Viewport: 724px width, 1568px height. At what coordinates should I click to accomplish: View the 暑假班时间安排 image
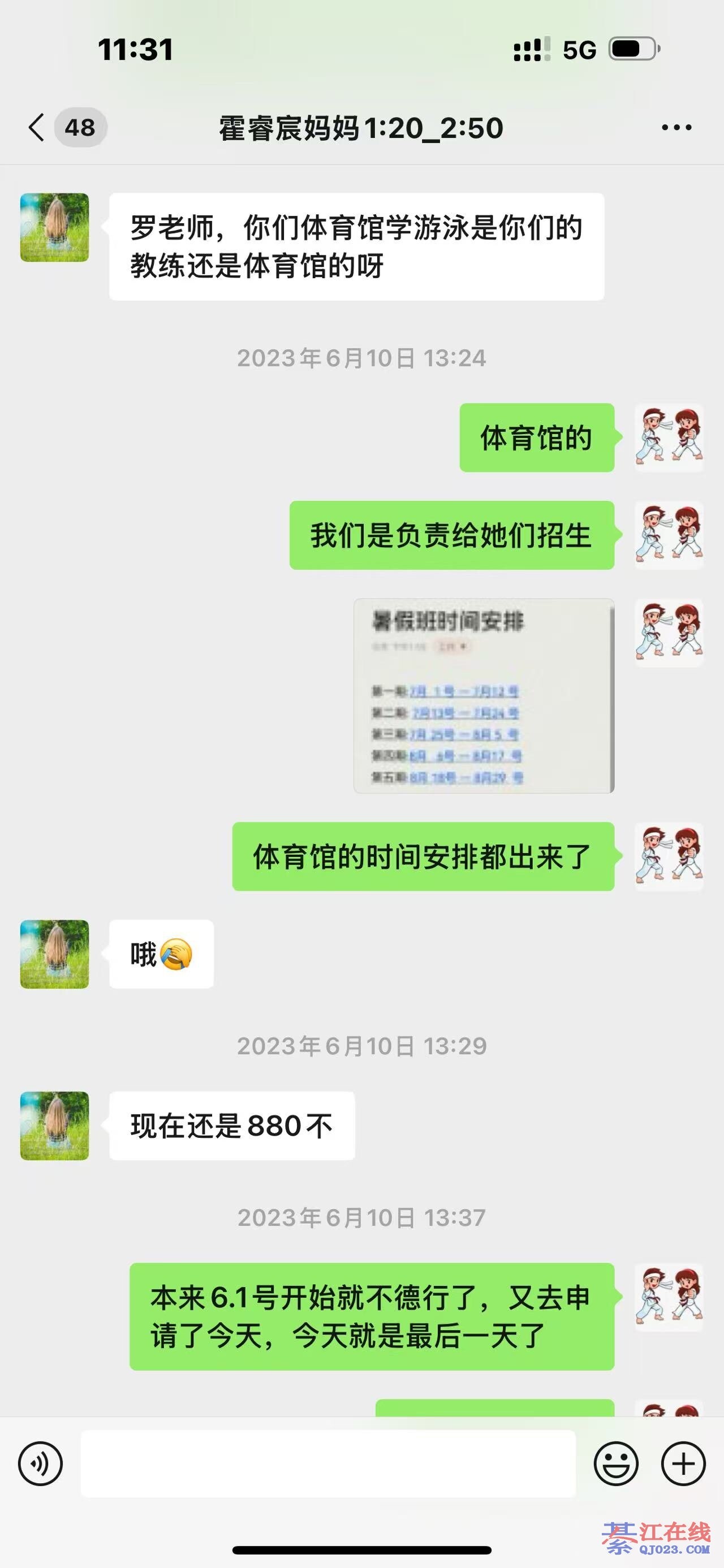click(484, 696)
